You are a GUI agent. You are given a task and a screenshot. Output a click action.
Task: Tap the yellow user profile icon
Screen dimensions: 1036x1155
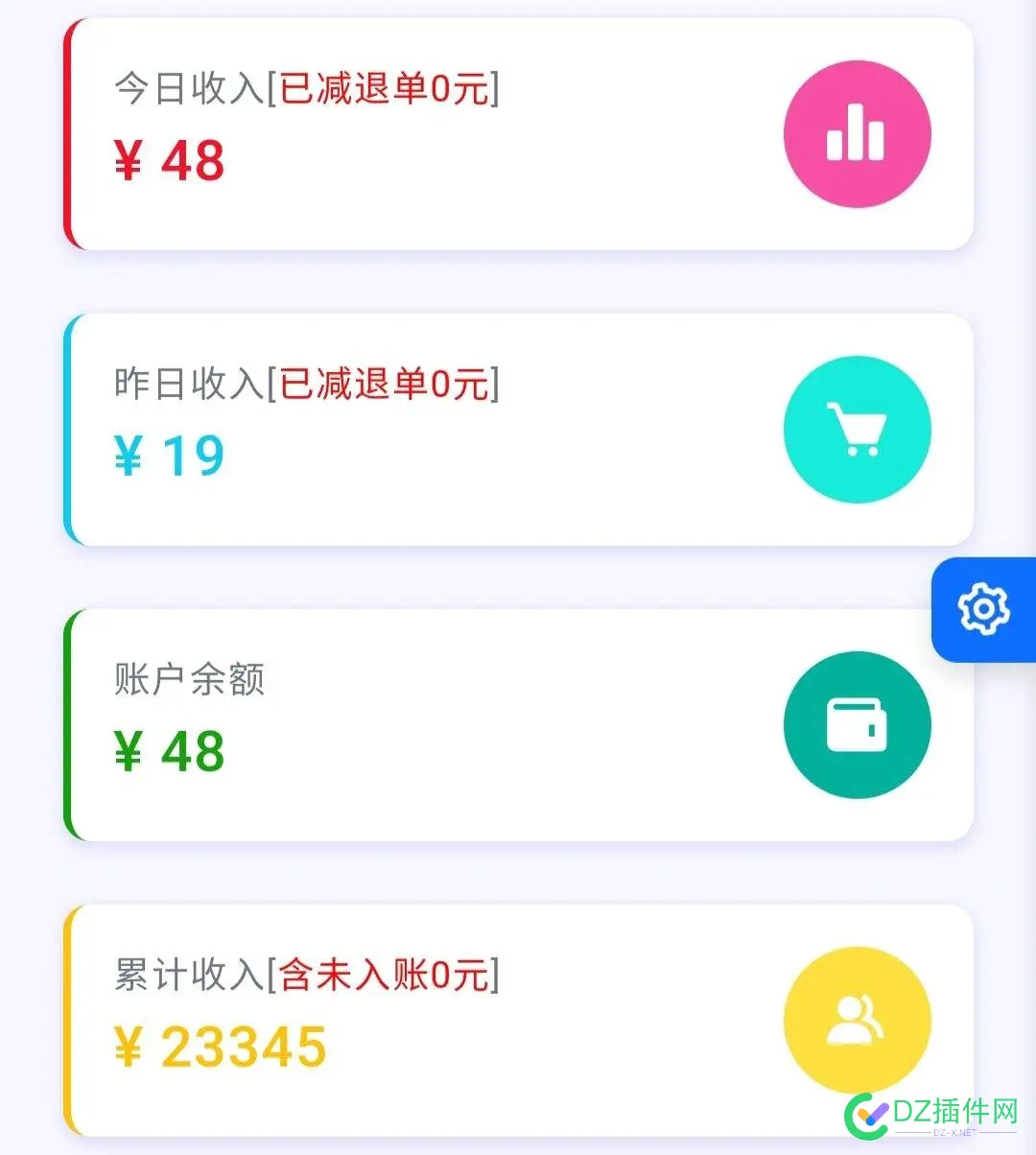click(857, 1020)
